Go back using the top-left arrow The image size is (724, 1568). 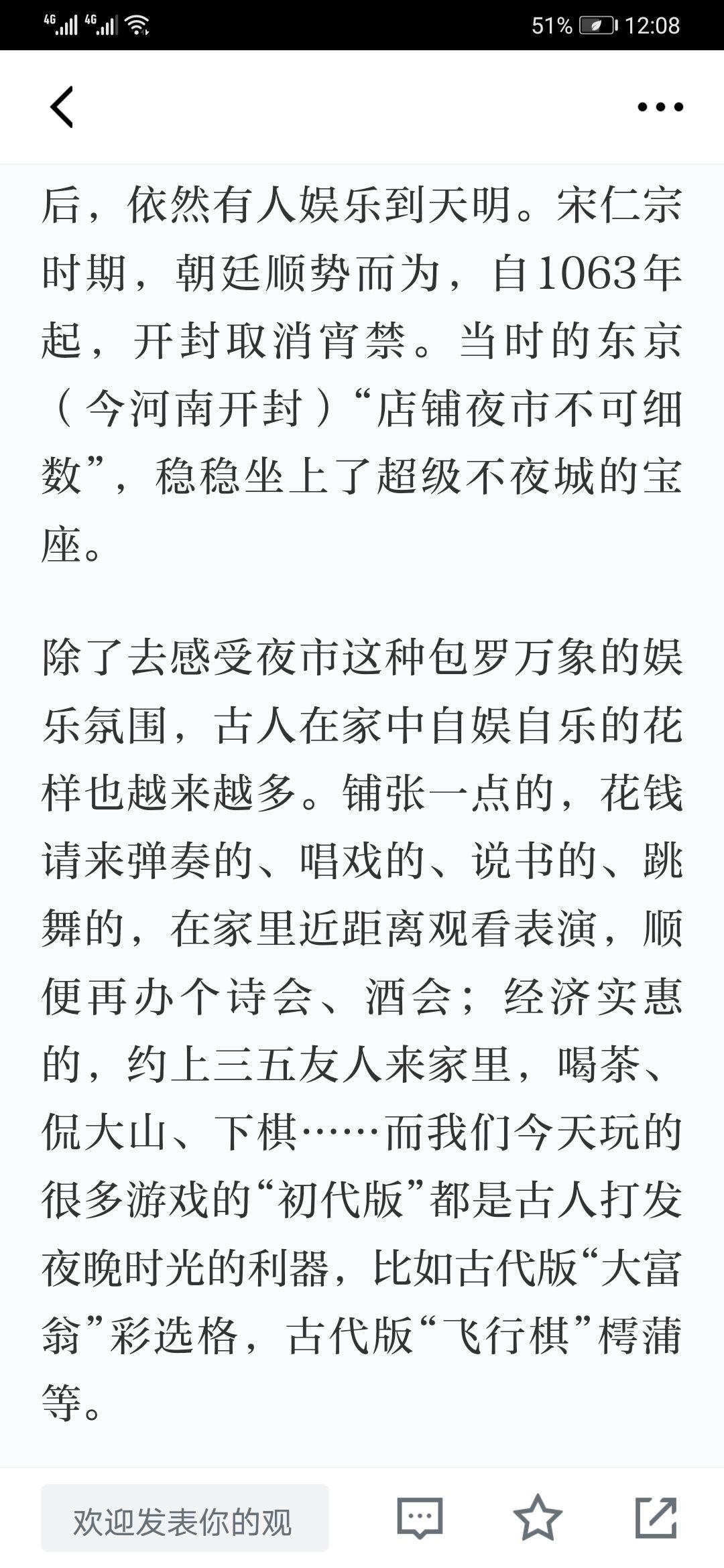(x=62, y=107)
